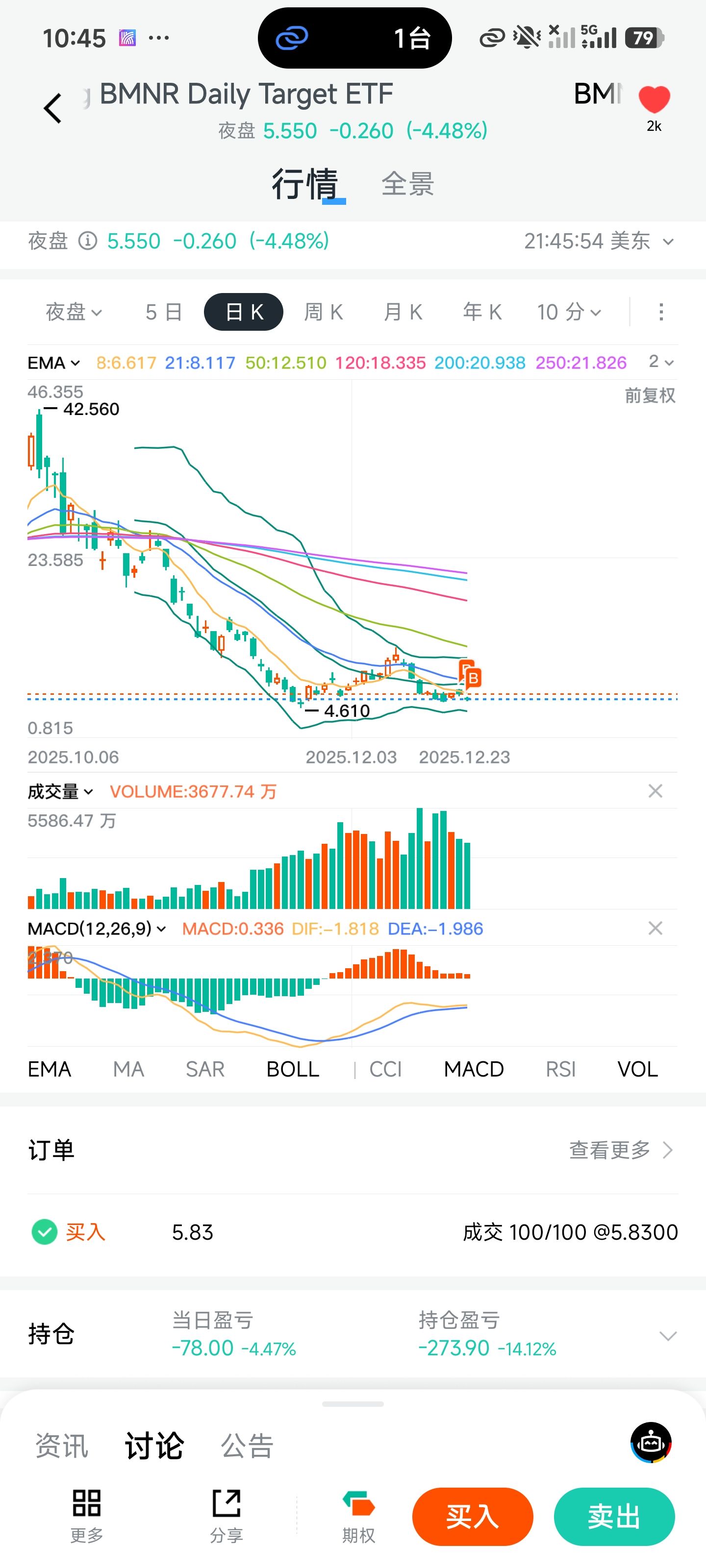Viewport: 706px width, 1568px height.
Task: Open chart settings three-dot menu
Action: click(661, 312)
